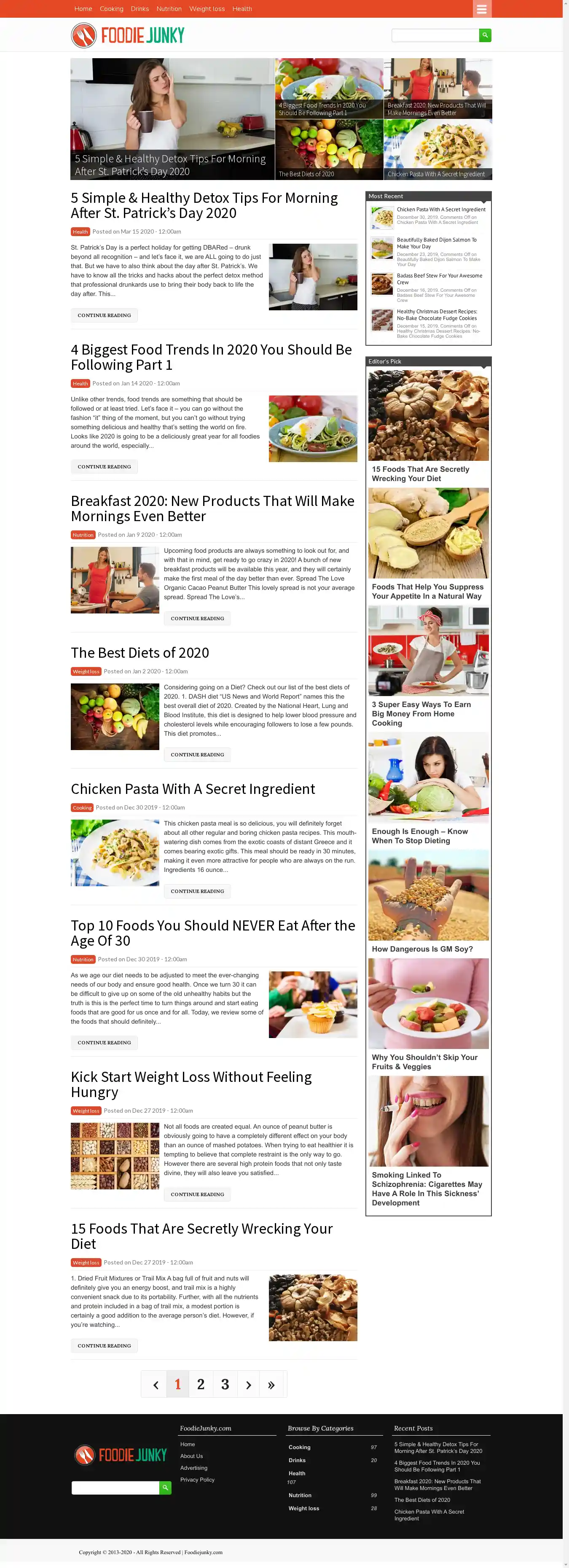Open Privacy Policy footer link
569x1568 pixels.
pyautogui.click(x=197, y=1480)
